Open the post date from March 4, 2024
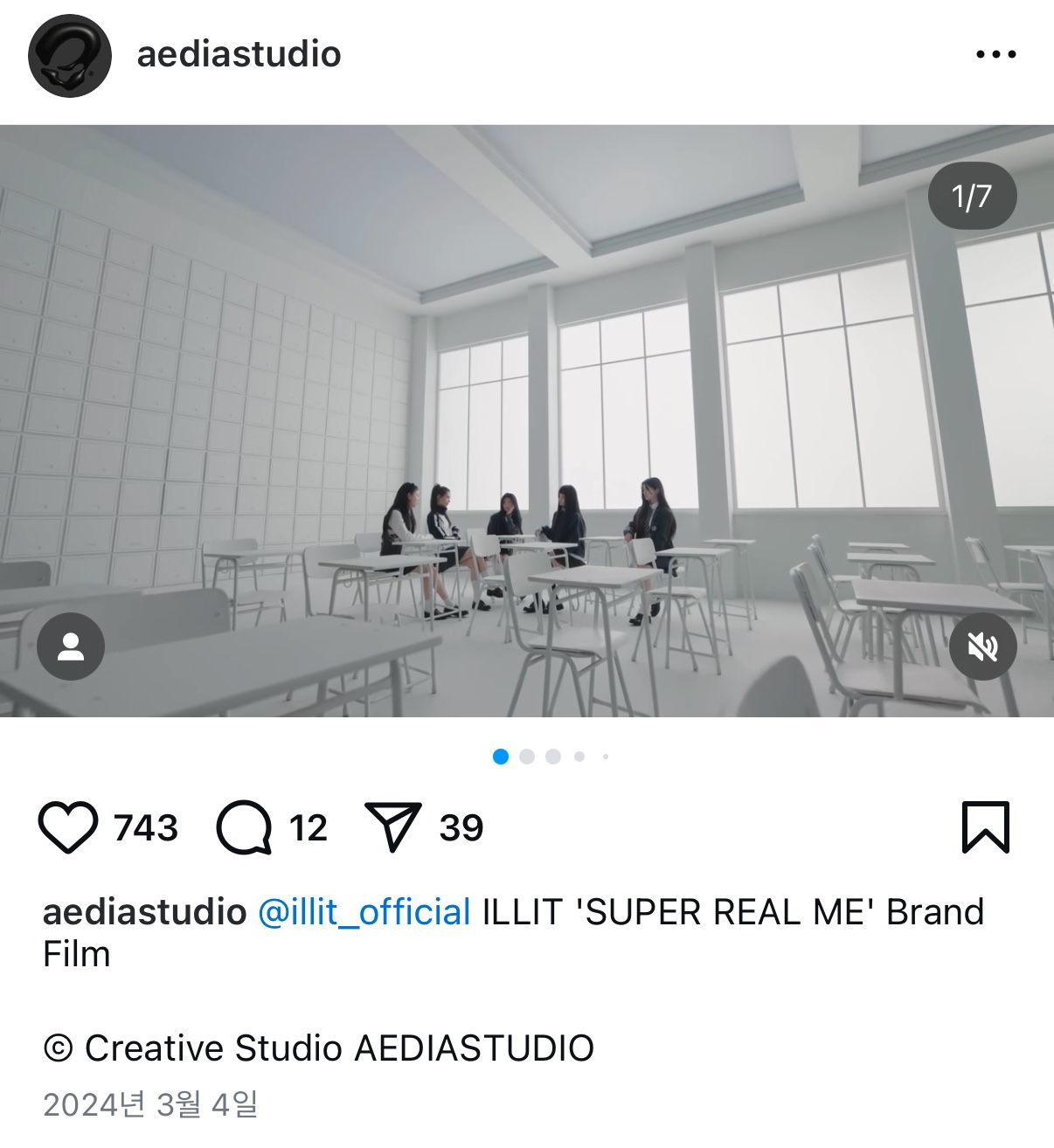1054x1148 pixels. coord(152,1102)
